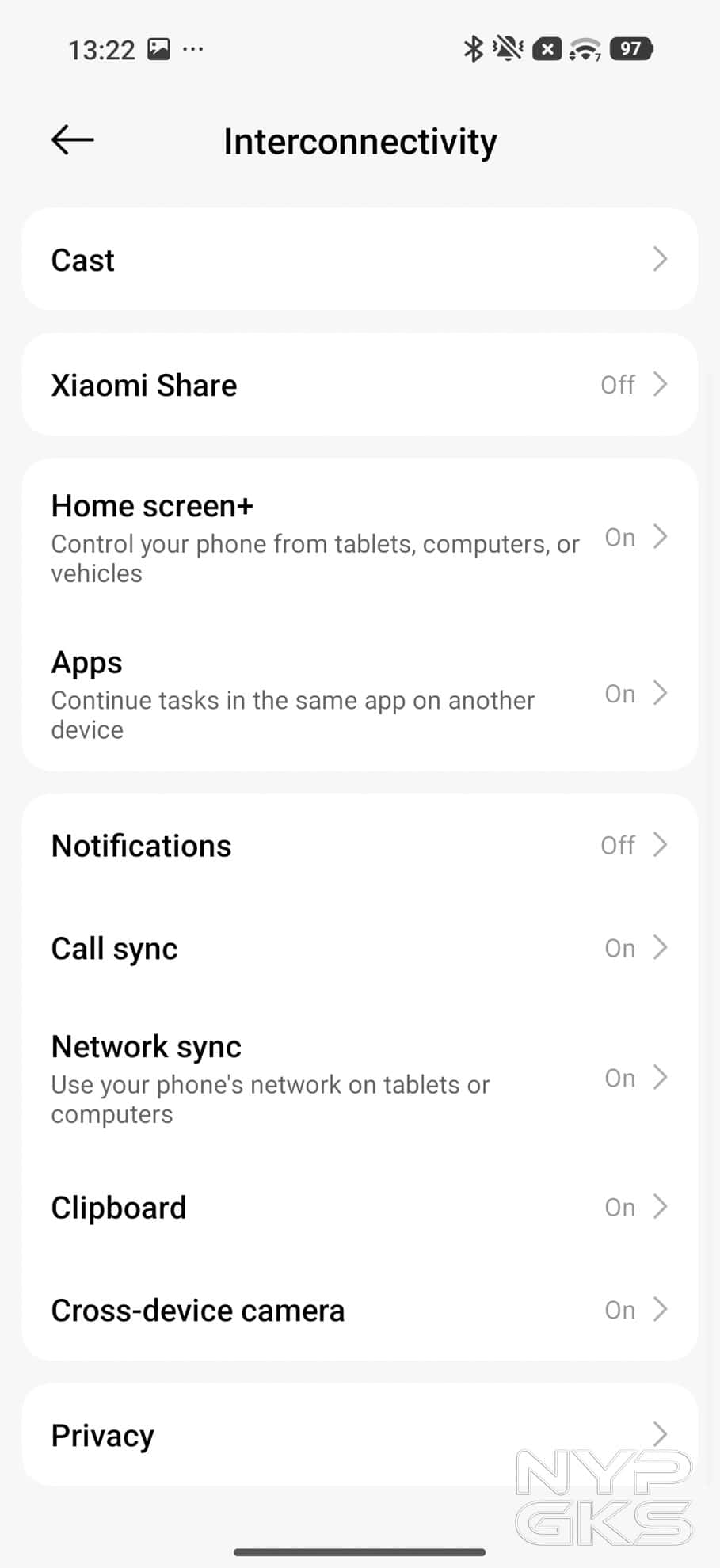Tap the crossed-circle mobile data icon
Screen dimensions: 720x1568
tap(546, 48)
